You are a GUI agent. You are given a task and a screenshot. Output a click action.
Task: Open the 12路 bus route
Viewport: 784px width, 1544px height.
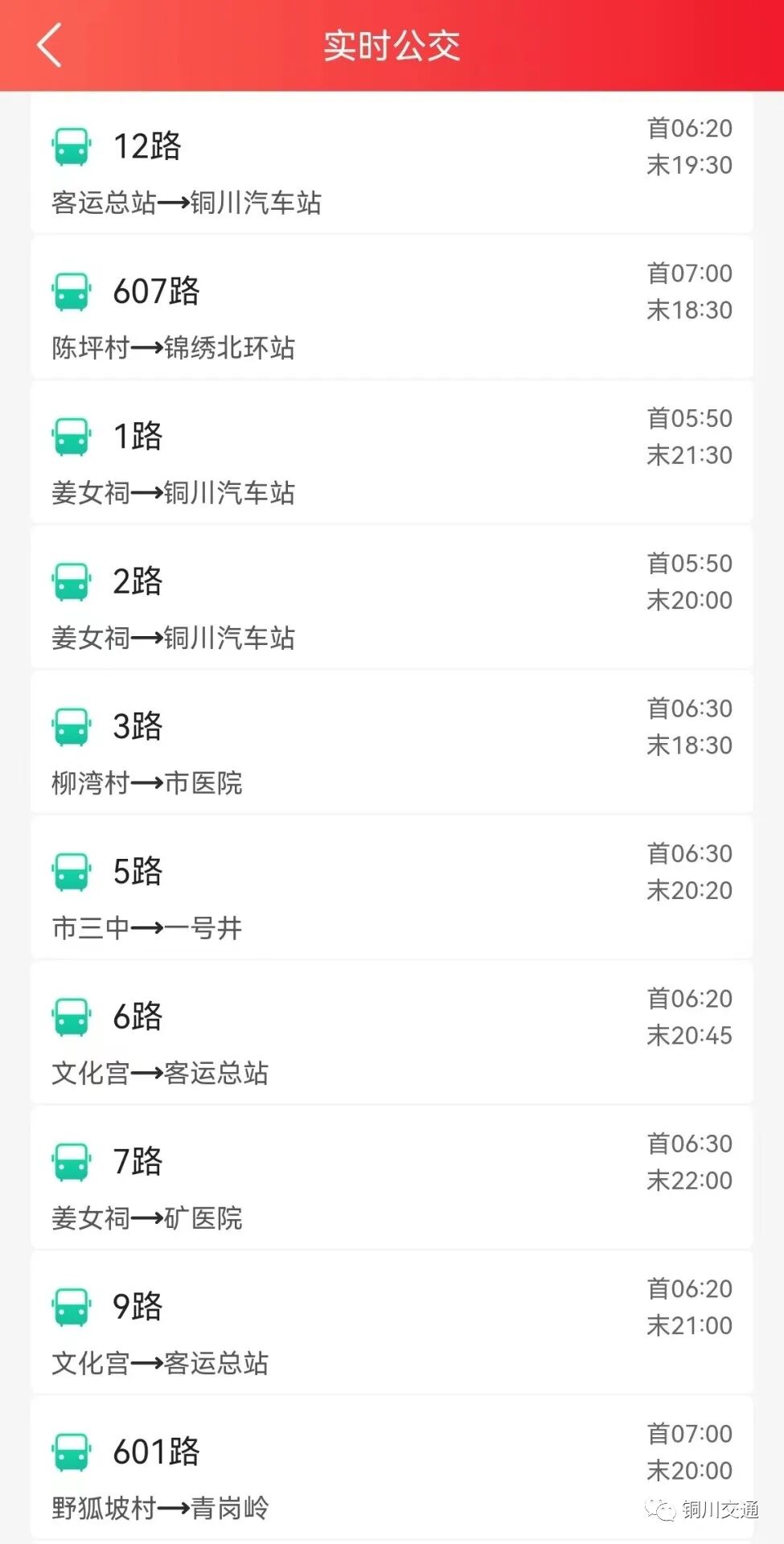[x=392, y=164]
